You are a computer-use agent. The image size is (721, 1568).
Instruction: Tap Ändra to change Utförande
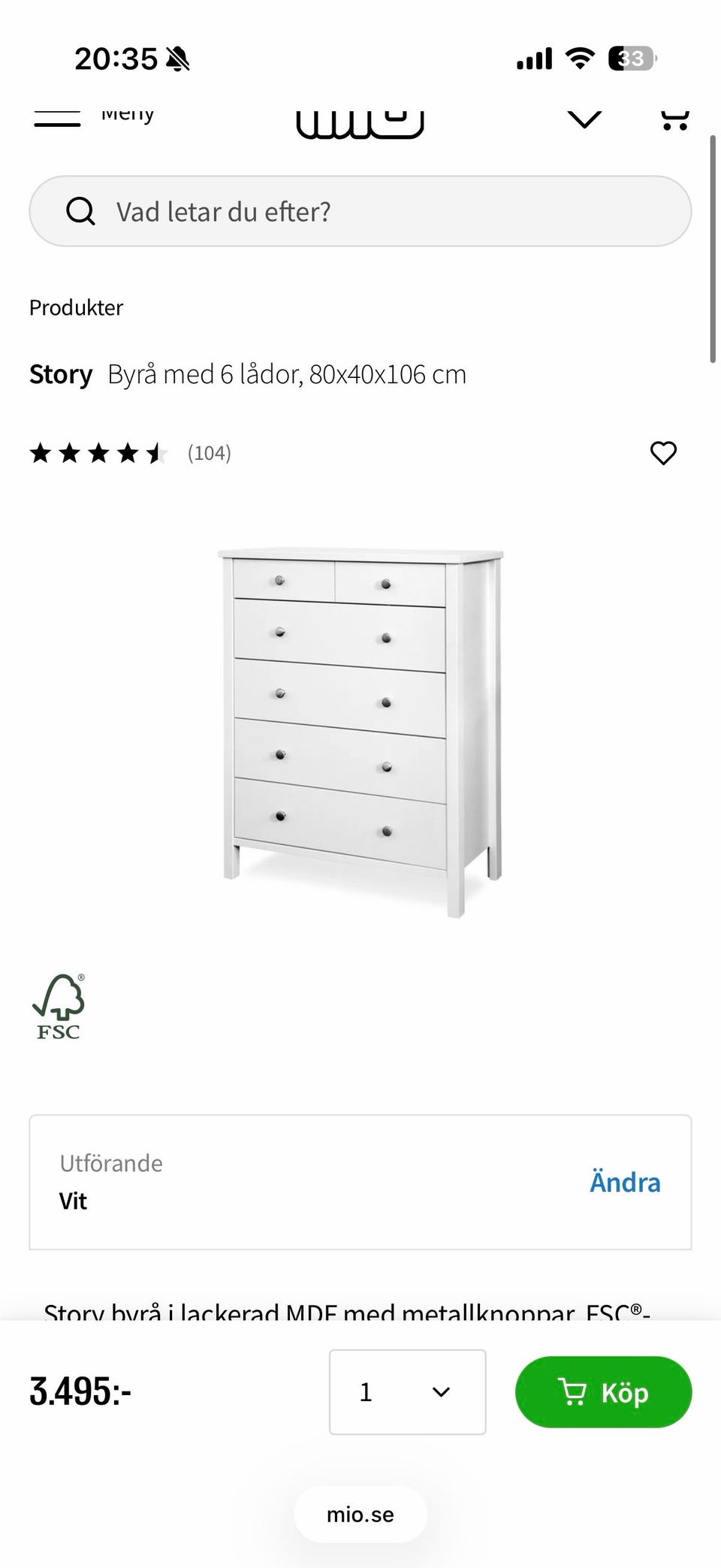click(624, 1183)
